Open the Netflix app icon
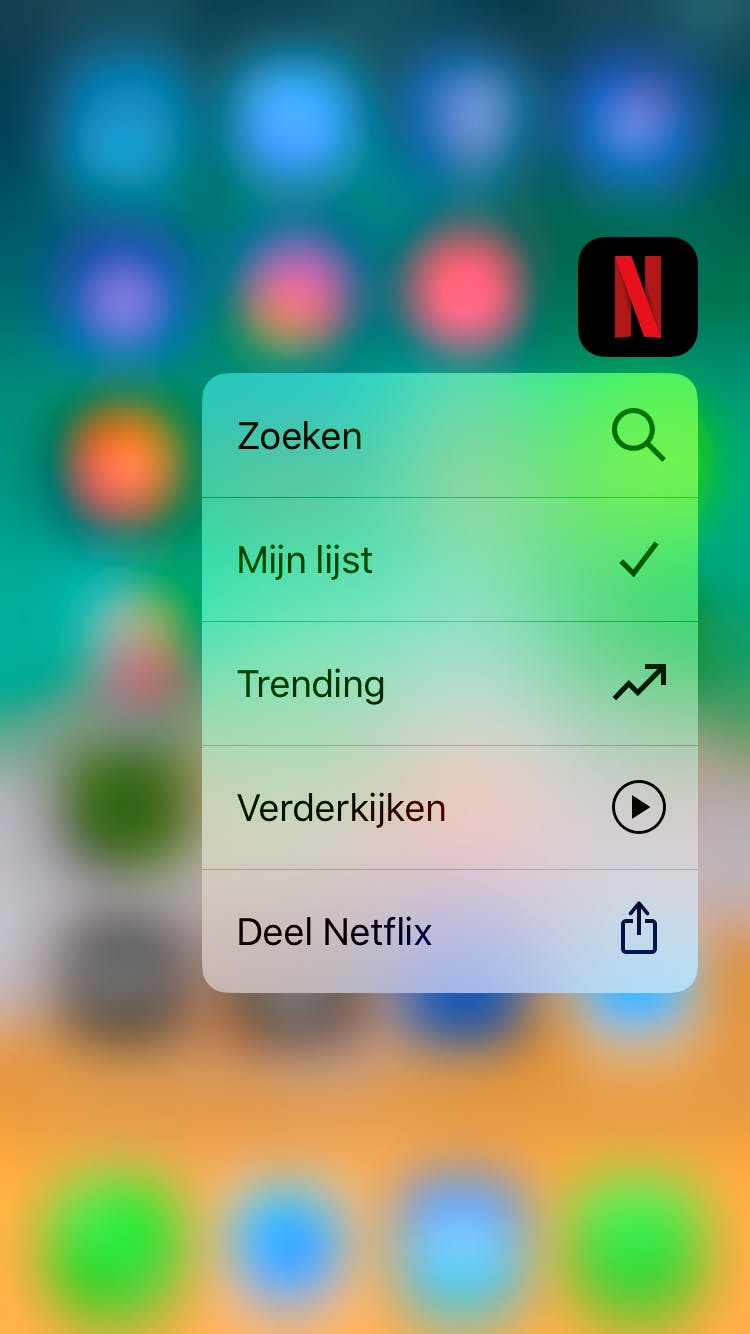The image size is (750, 1334). (638, 297)
